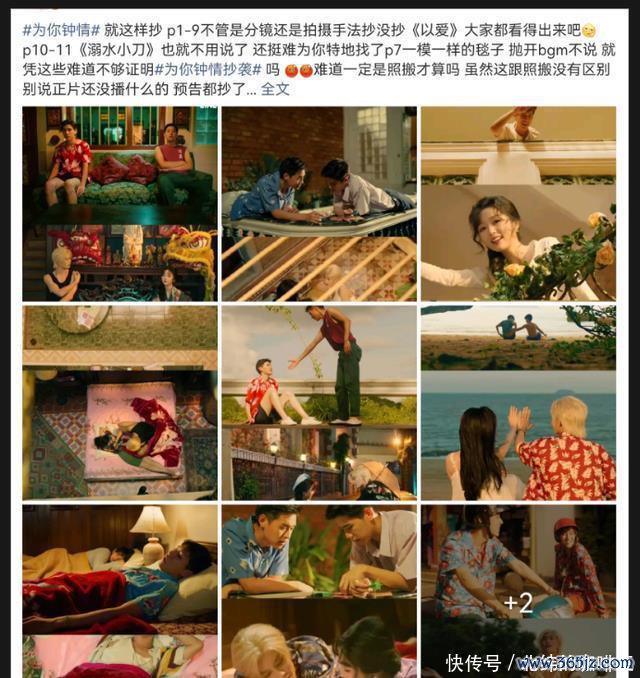View overhead photo of person lying on patterned rug

coord(119,402)
